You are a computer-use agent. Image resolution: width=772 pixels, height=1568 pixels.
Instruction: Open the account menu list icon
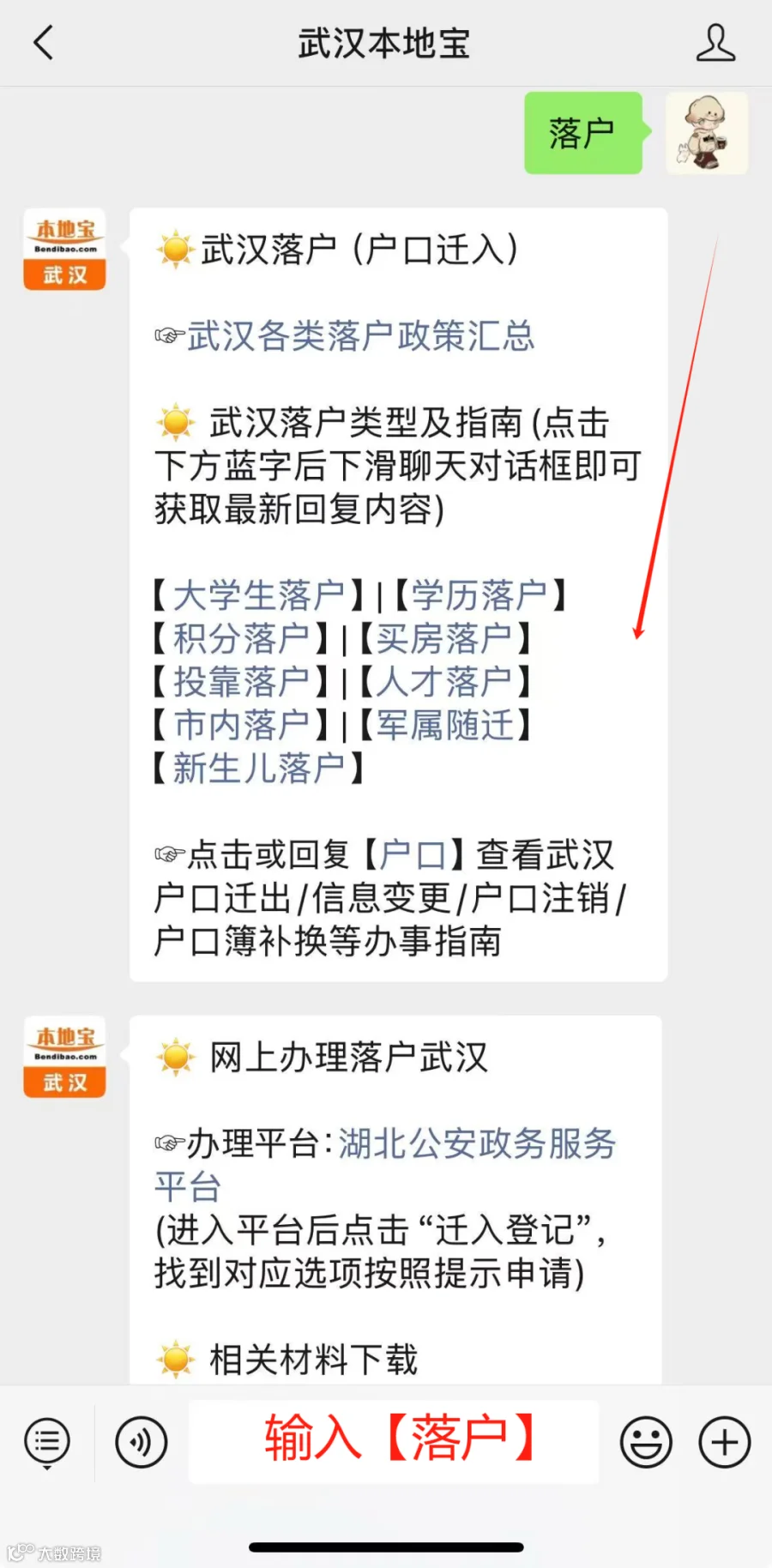click(x=47, y=1442)
